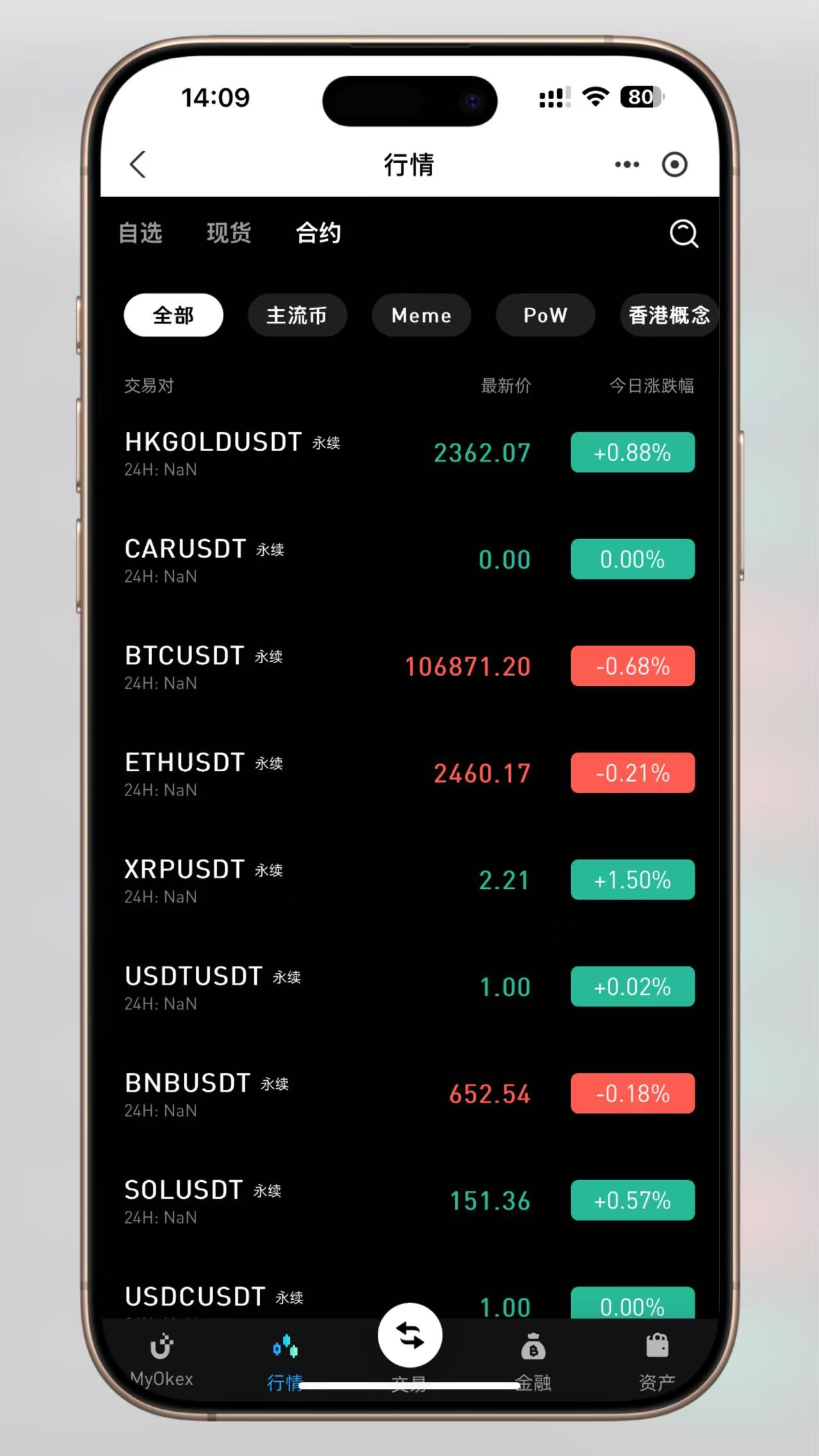The height and width of the screenshot is (1456, 819).
Task: Close the mini program with the circle icon
Action: 674,164
